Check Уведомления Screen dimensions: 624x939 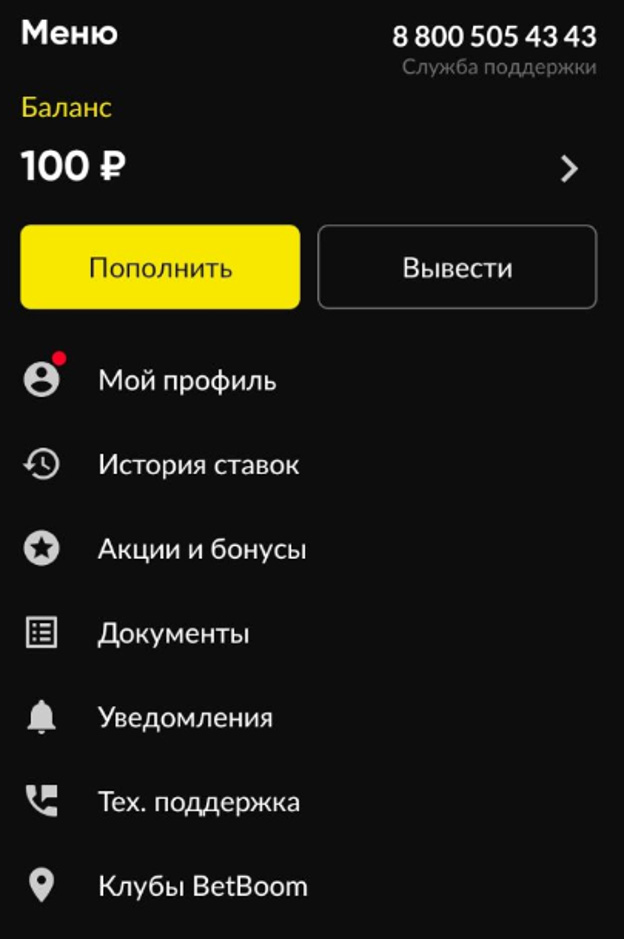pos(185,718)
